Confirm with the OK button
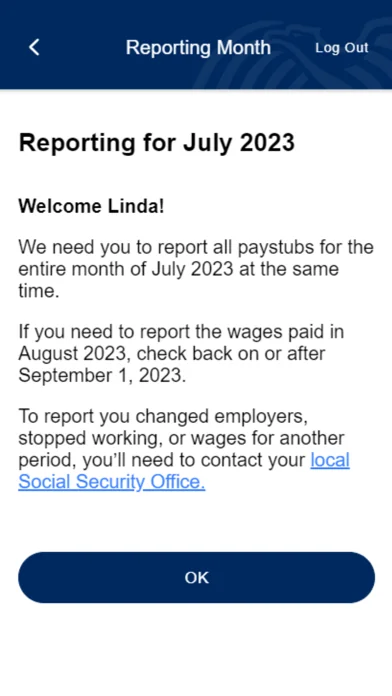Viewport: 392px width, 696px height. point(197,577)
